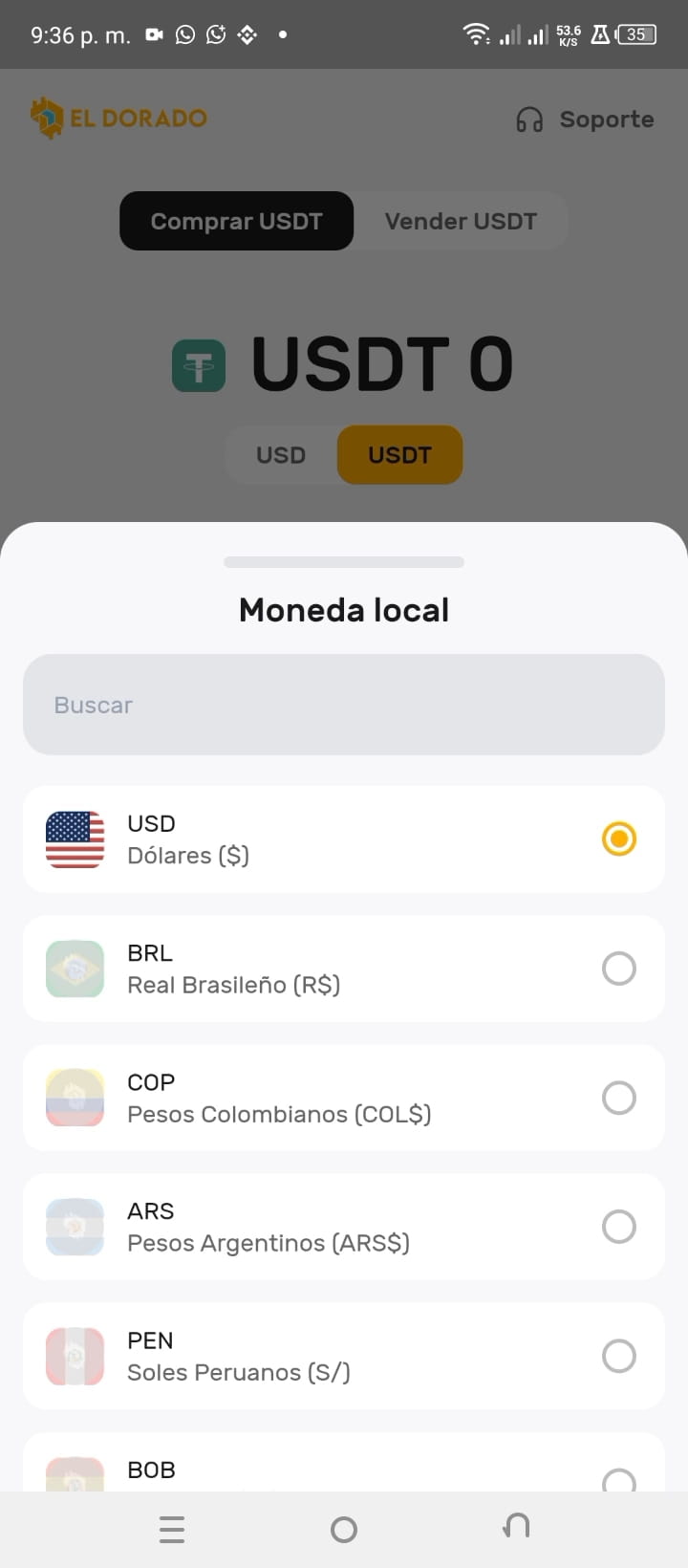Screen dimensions: 688x1568
Task: Click the El Dorado logo
Action: pos(118,117)
